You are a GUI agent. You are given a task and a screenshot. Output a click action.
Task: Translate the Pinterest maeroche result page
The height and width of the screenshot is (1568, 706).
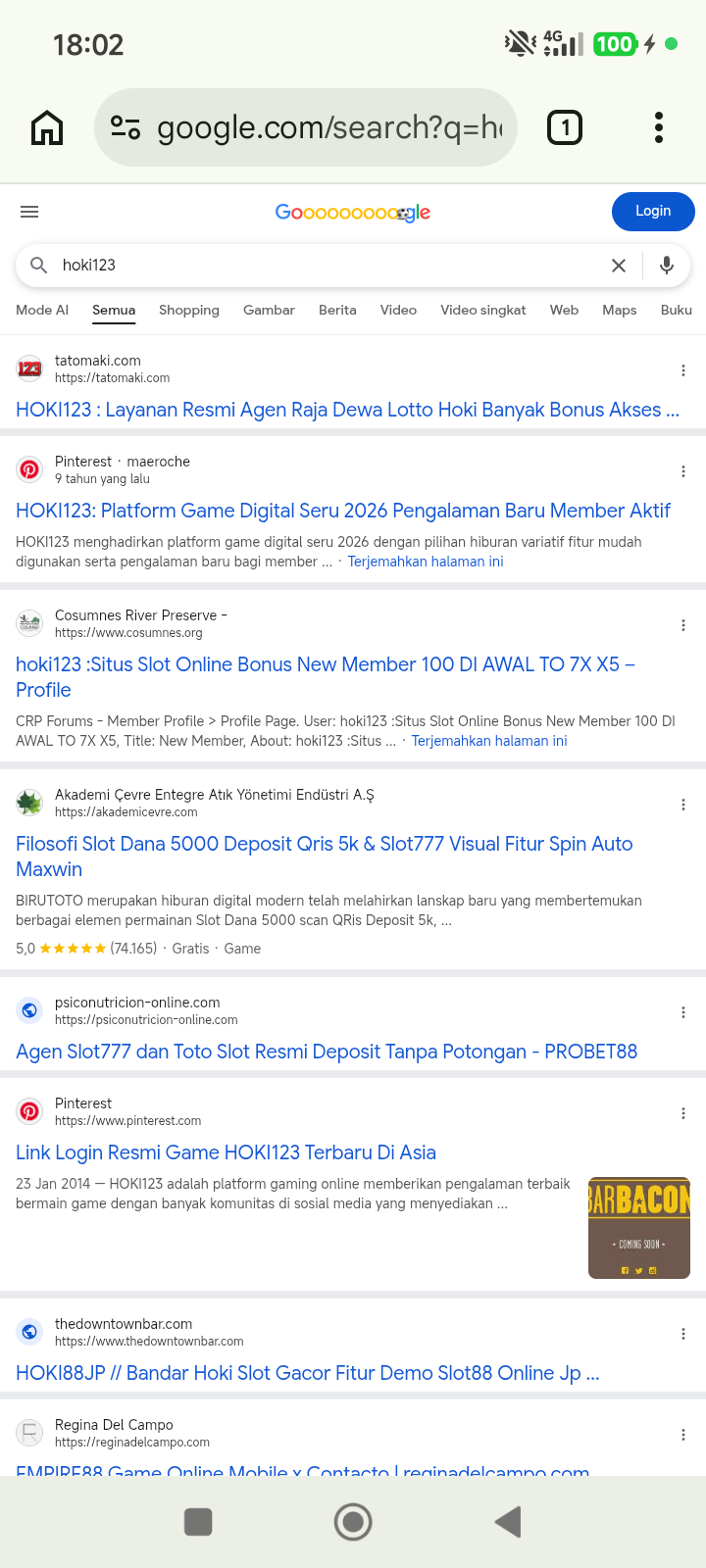tap(426, 562)
